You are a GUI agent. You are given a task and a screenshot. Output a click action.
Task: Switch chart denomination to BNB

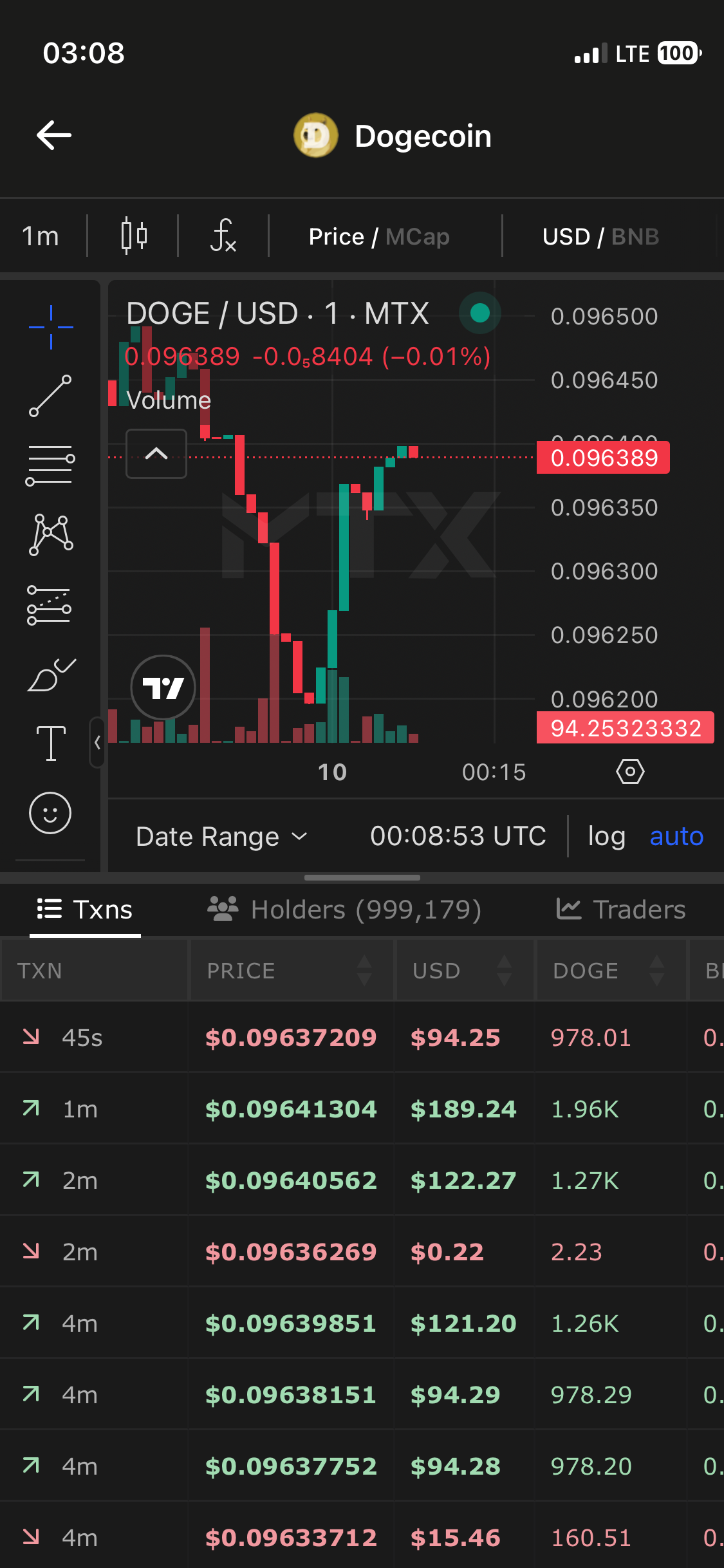tap(636, 236)
